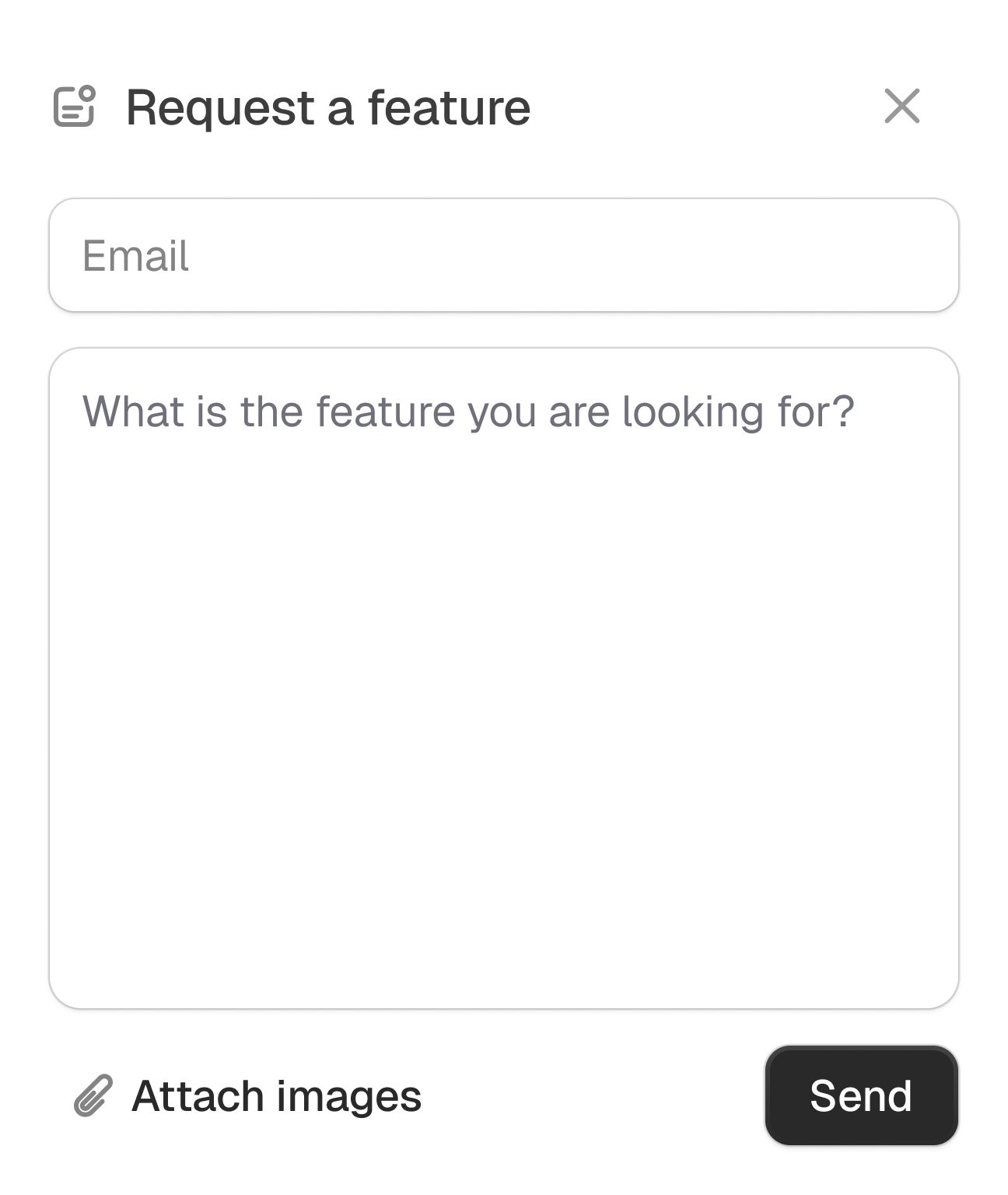
Task: Tap the Email field
Action: pyautogui.click(x=504, y=255)
